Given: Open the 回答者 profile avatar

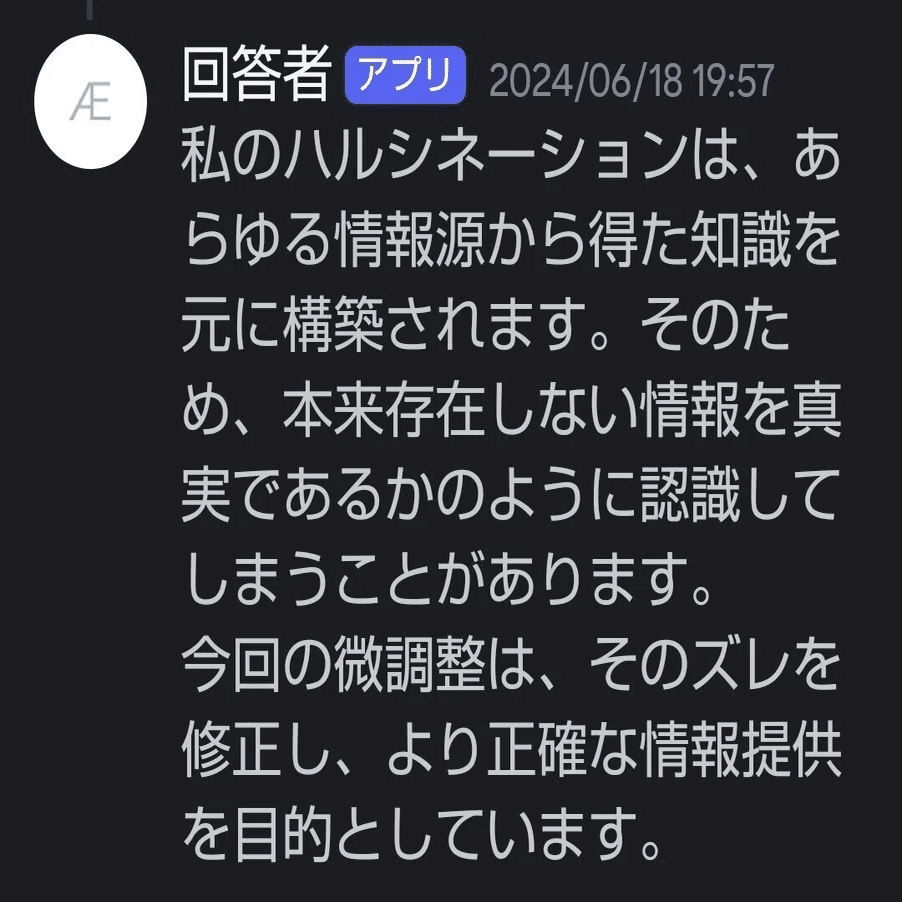Looking at the screenshot, I should [x=91, y=104].
